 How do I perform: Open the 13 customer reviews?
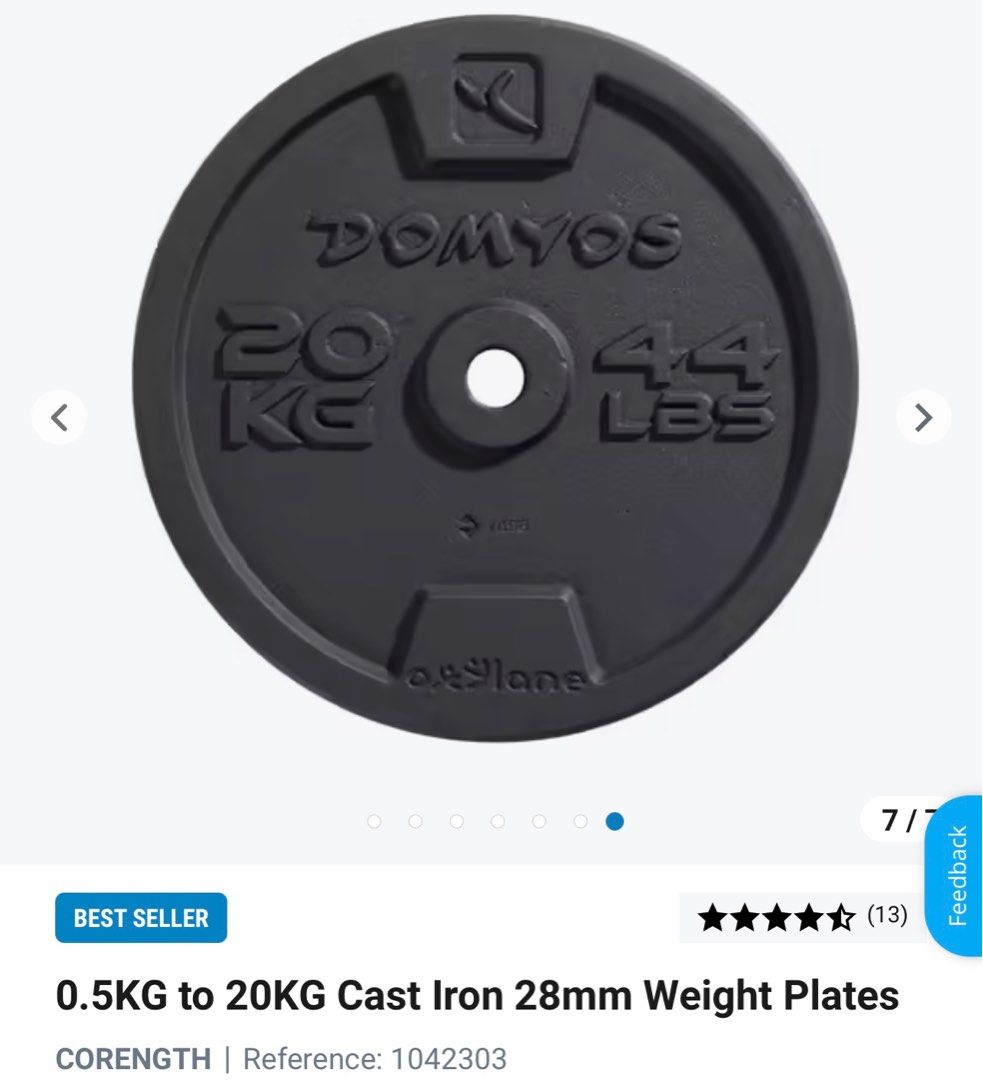[x=888, y=914]
